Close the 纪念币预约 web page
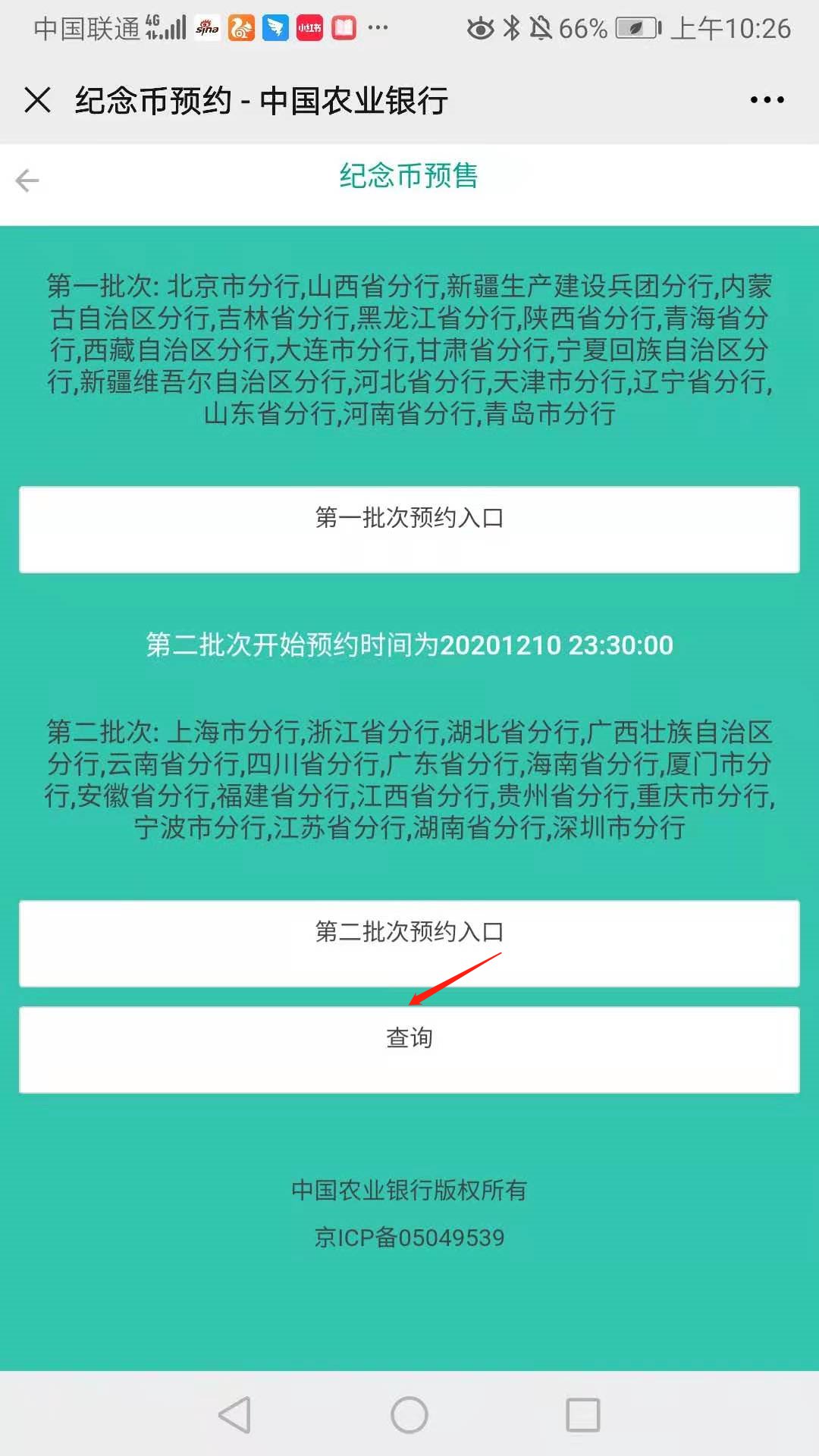The height and width of the screenshot is (1456, 819). tap(37, 99)
